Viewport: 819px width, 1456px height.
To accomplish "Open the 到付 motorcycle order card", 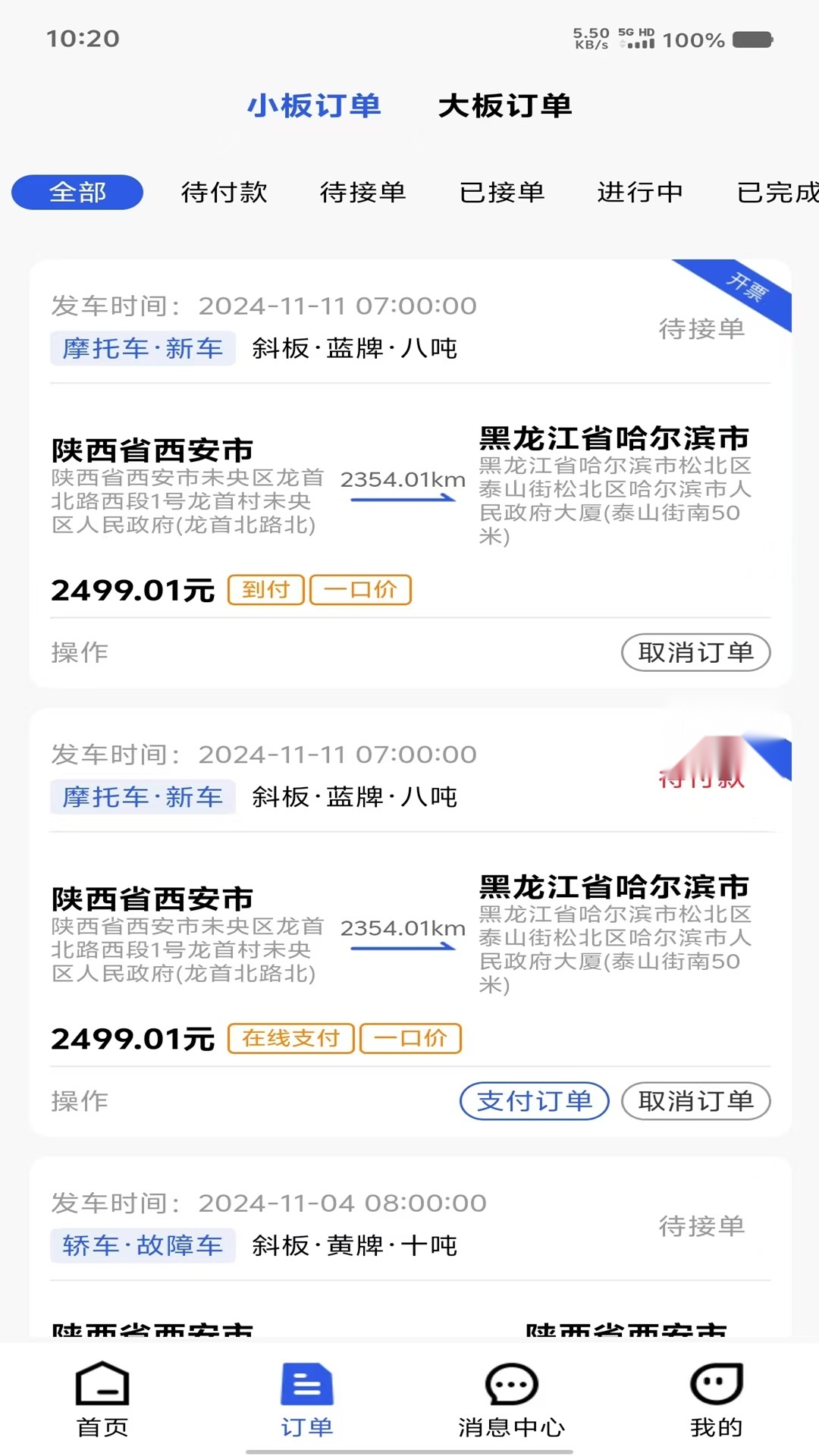I will click(x=410, y=474).
